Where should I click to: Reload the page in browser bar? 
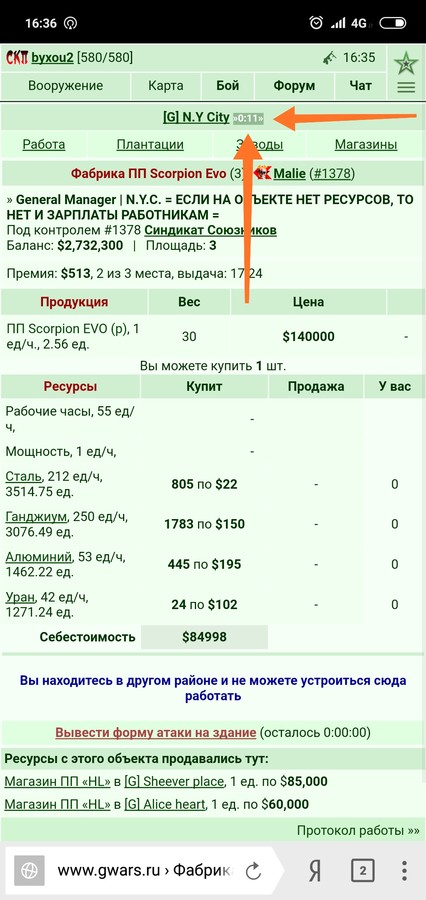coord(253,871)
